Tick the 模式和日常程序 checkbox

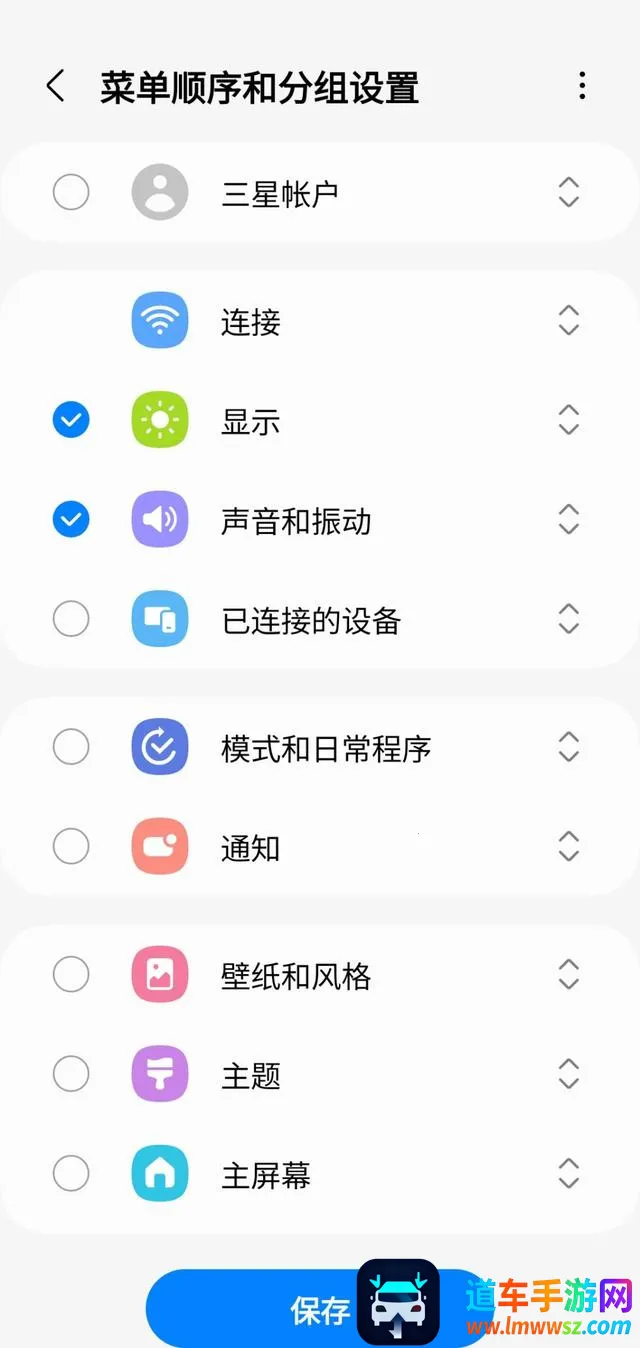71,747
